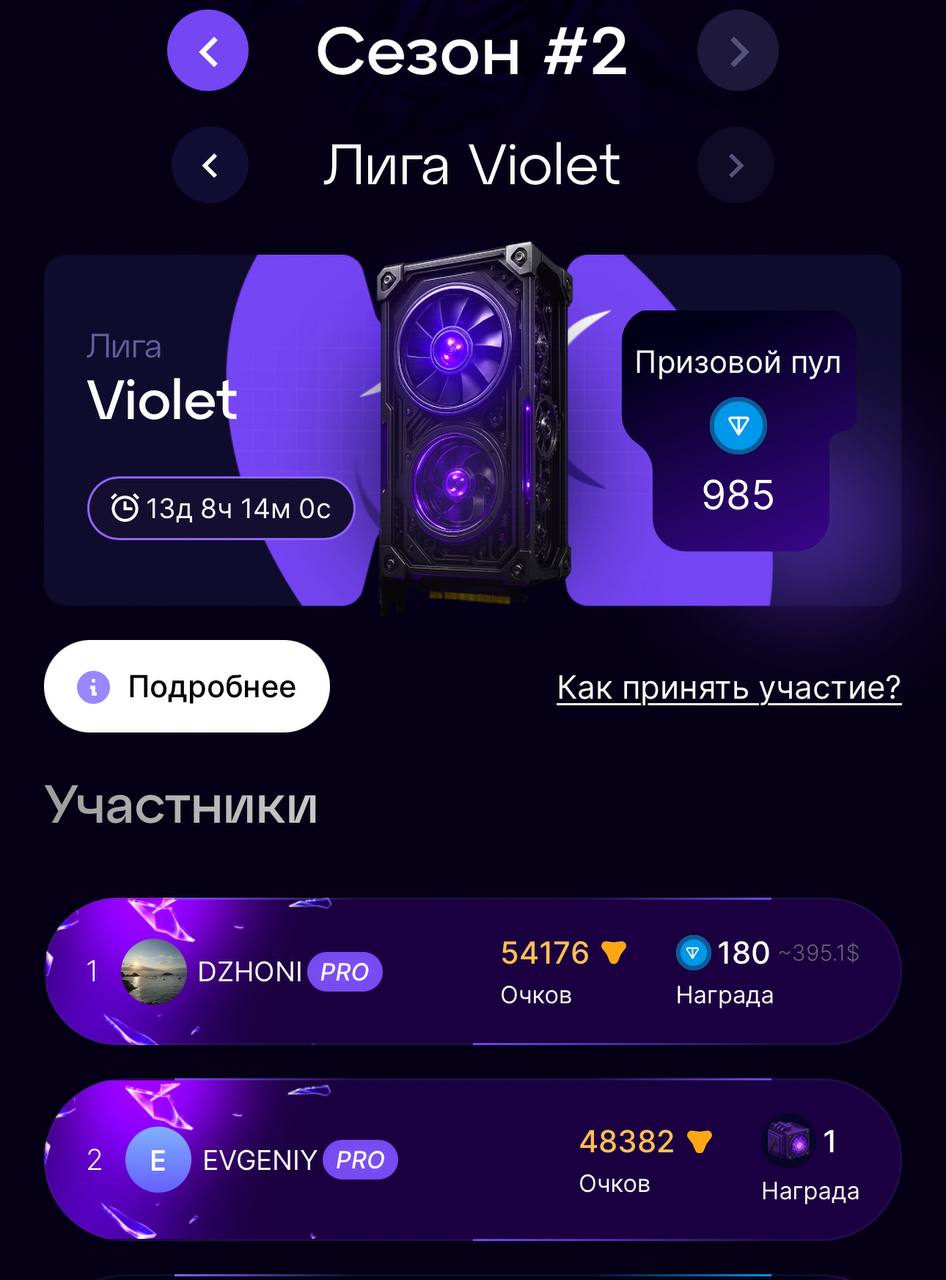946x1280 pixels.
Task: Go to the next season
Action: [738, 51]
